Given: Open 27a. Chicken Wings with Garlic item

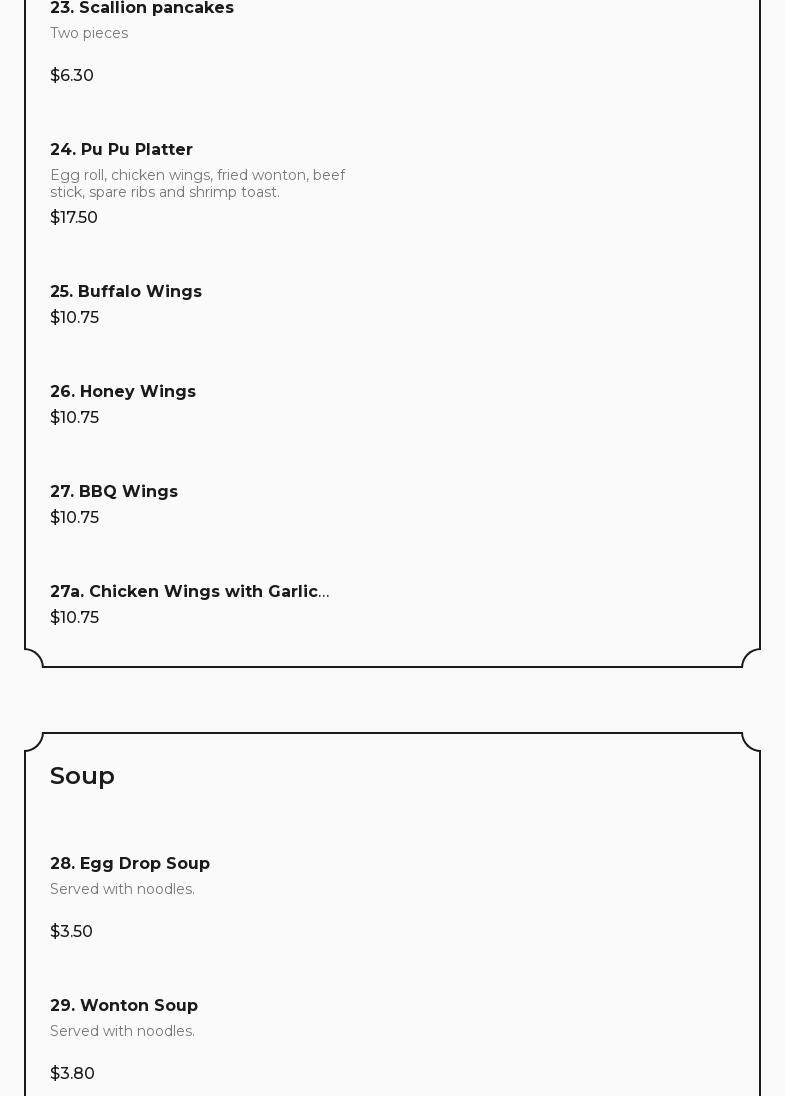Looking at the screenshot, I should pyautogui.click(x=189, y=592).
